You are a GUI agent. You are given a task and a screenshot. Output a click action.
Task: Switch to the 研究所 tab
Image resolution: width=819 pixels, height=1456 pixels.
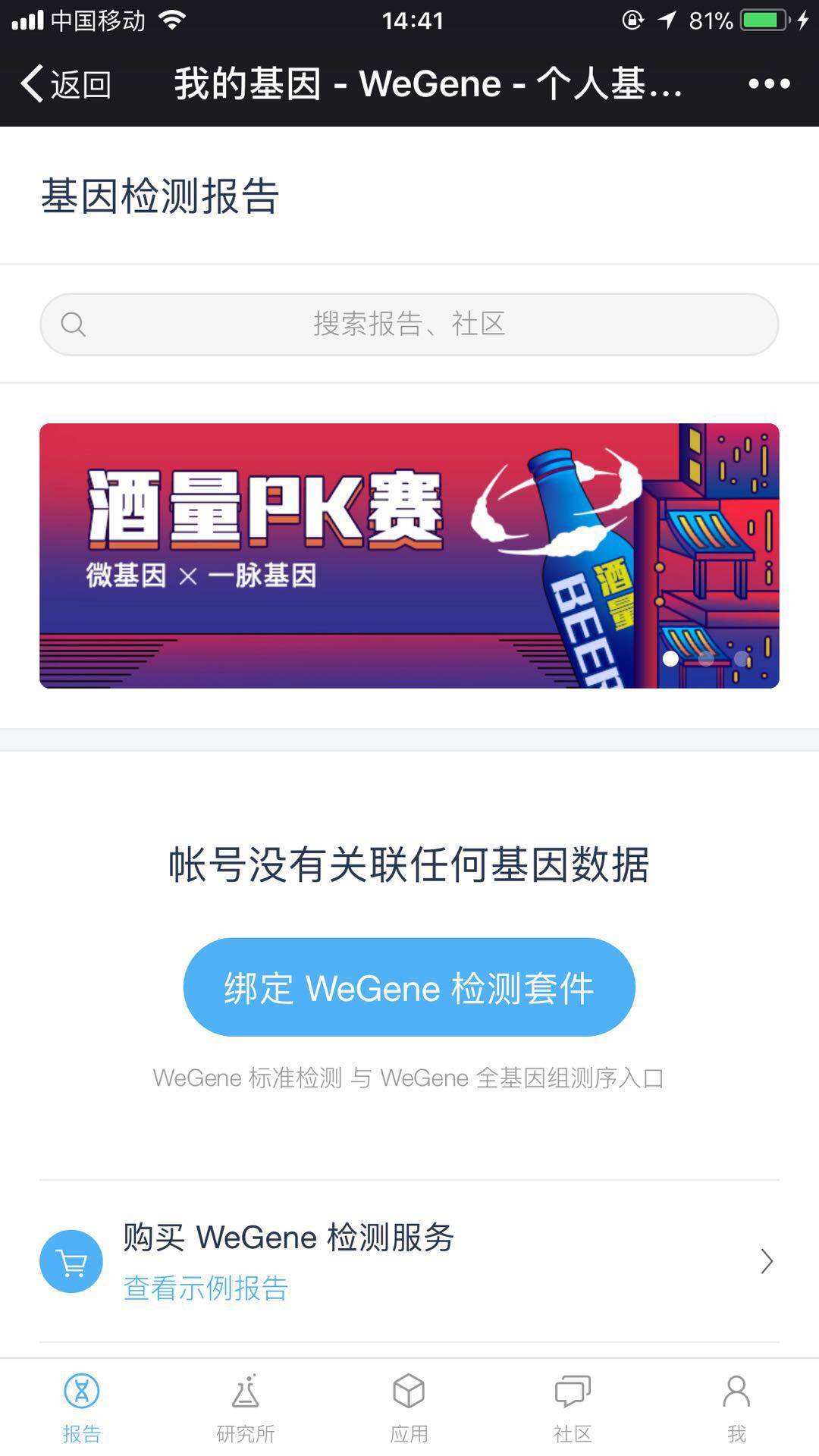click(246, 1407)
